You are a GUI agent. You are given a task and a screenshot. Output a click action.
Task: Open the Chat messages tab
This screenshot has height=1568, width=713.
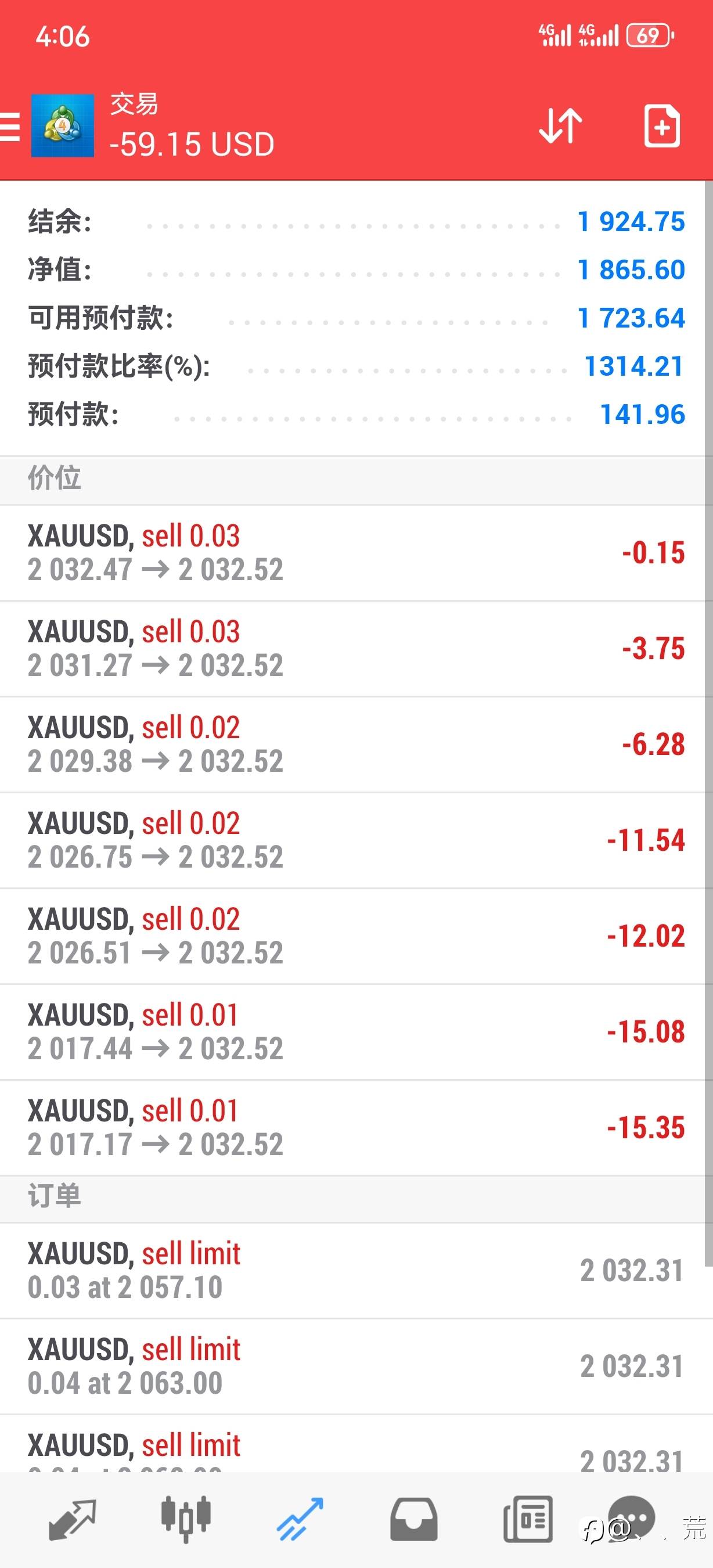click(633, 1518)
